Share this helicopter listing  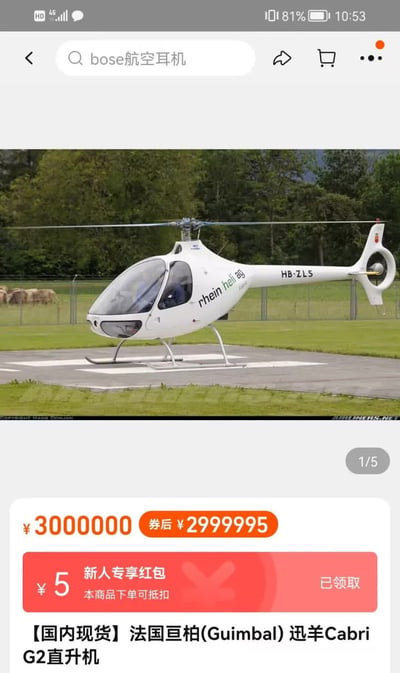pyautogui.click(x=282, y=58)
